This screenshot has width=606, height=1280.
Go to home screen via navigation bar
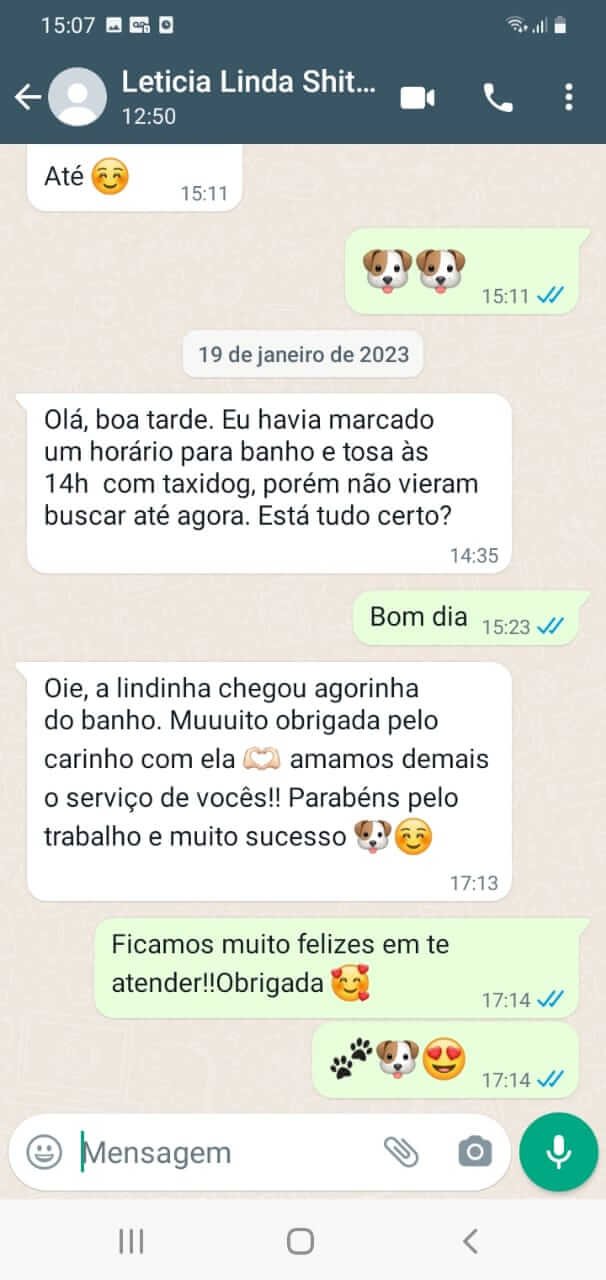(301, 1241)
